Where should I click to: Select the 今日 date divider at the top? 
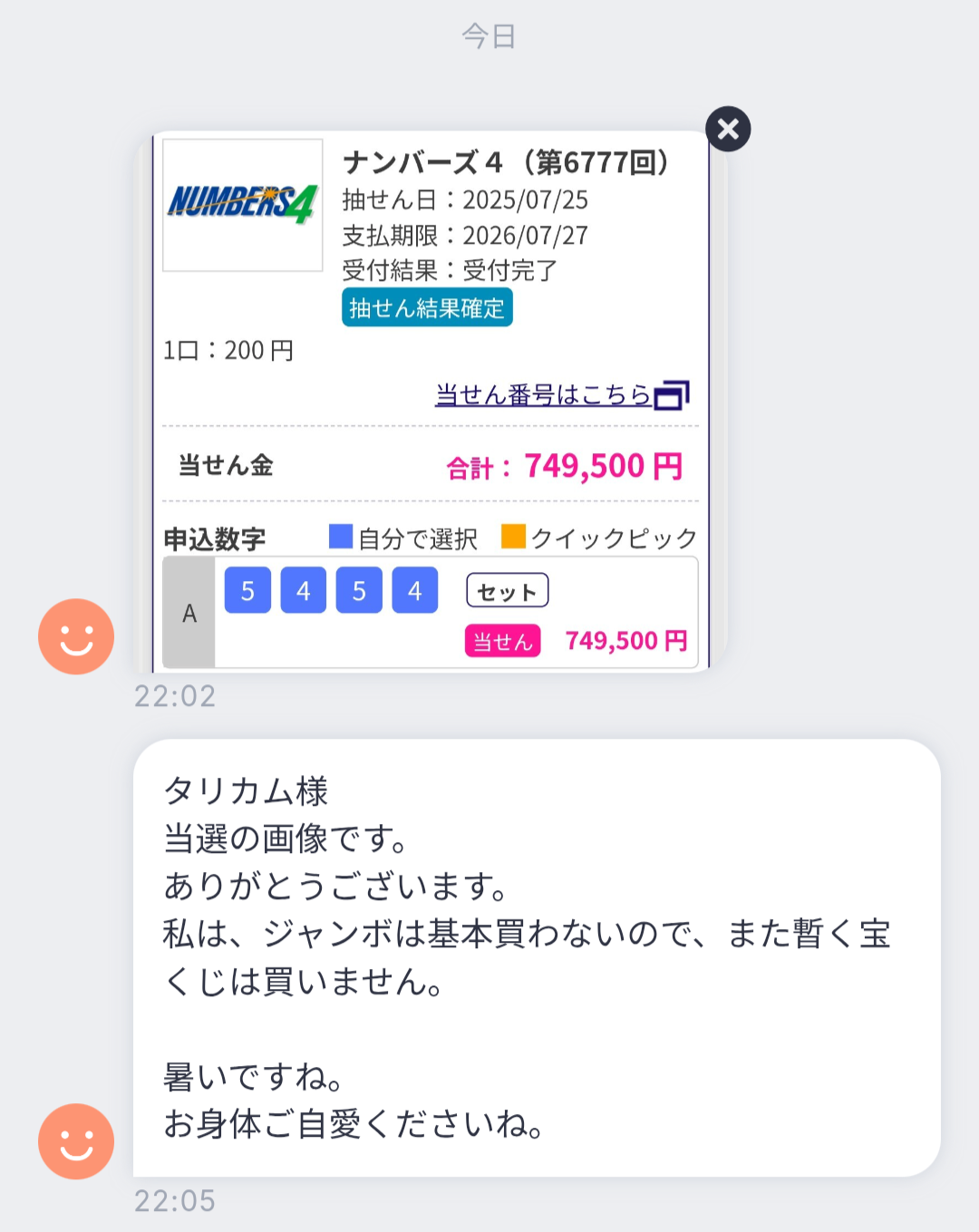tap(488, 34)
